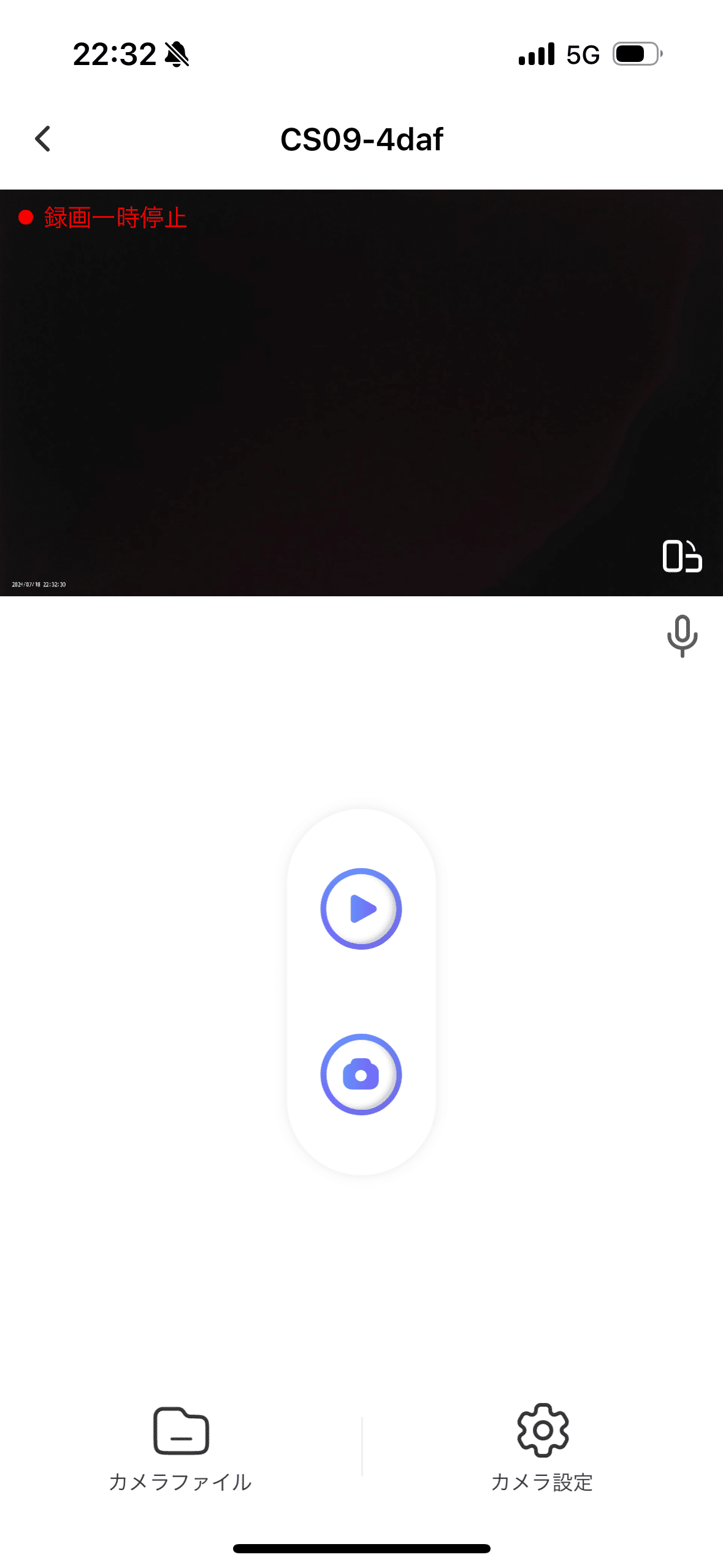Image resolution: width=723 pixels, height=1568 pixels.
Task: Start recording with the play button
Action: coord(361,909)
